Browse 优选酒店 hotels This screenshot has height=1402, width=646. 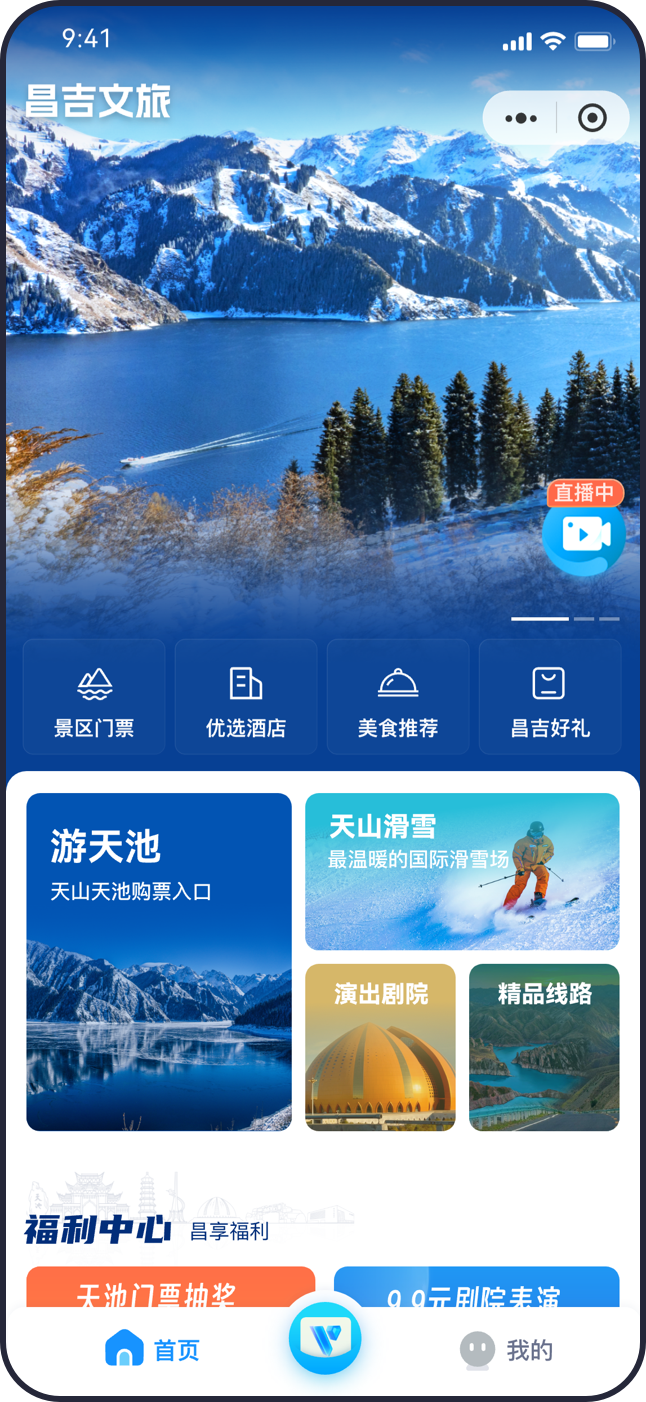[246, 697]
